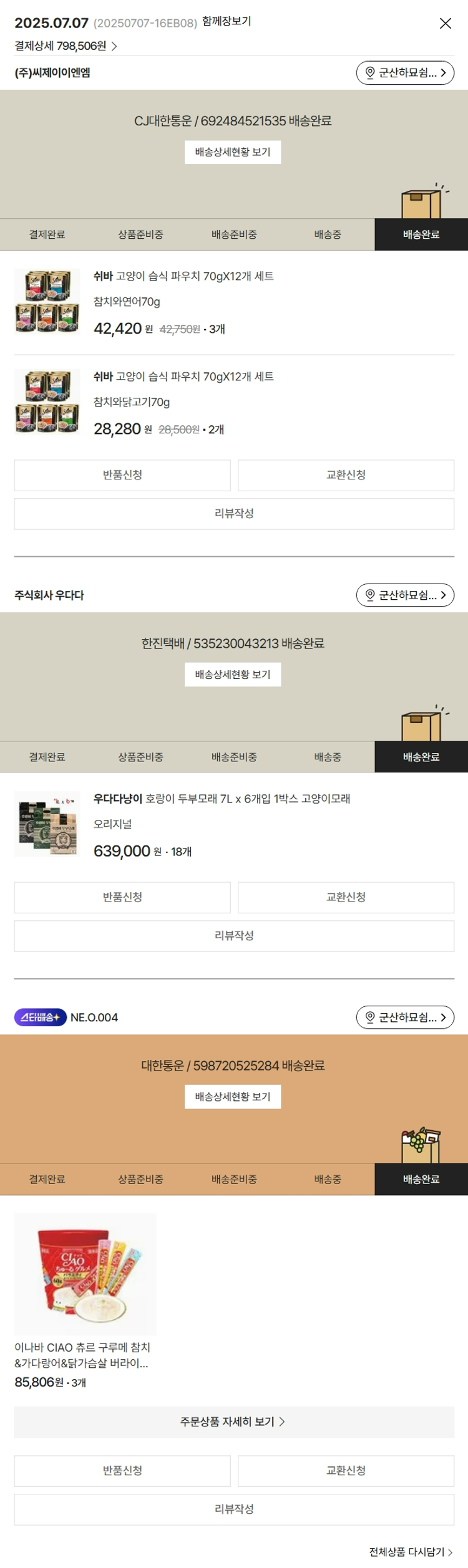Close the order detail page
This screenshot has width=468, height=1568.
tap(445, 23)
